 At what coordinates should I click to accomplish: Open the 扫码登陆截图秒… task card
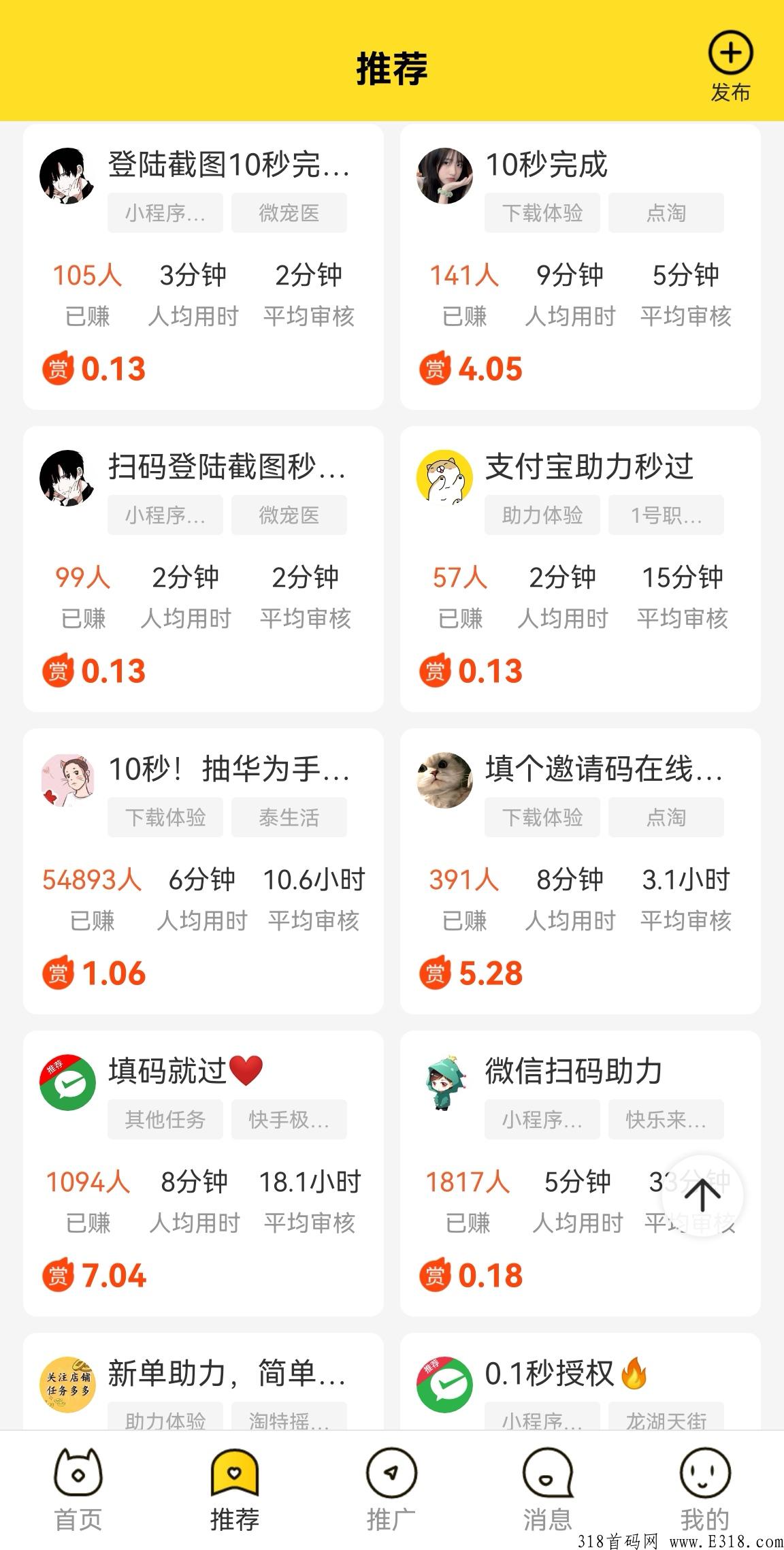pyautogui.click(x=203, y=569)
